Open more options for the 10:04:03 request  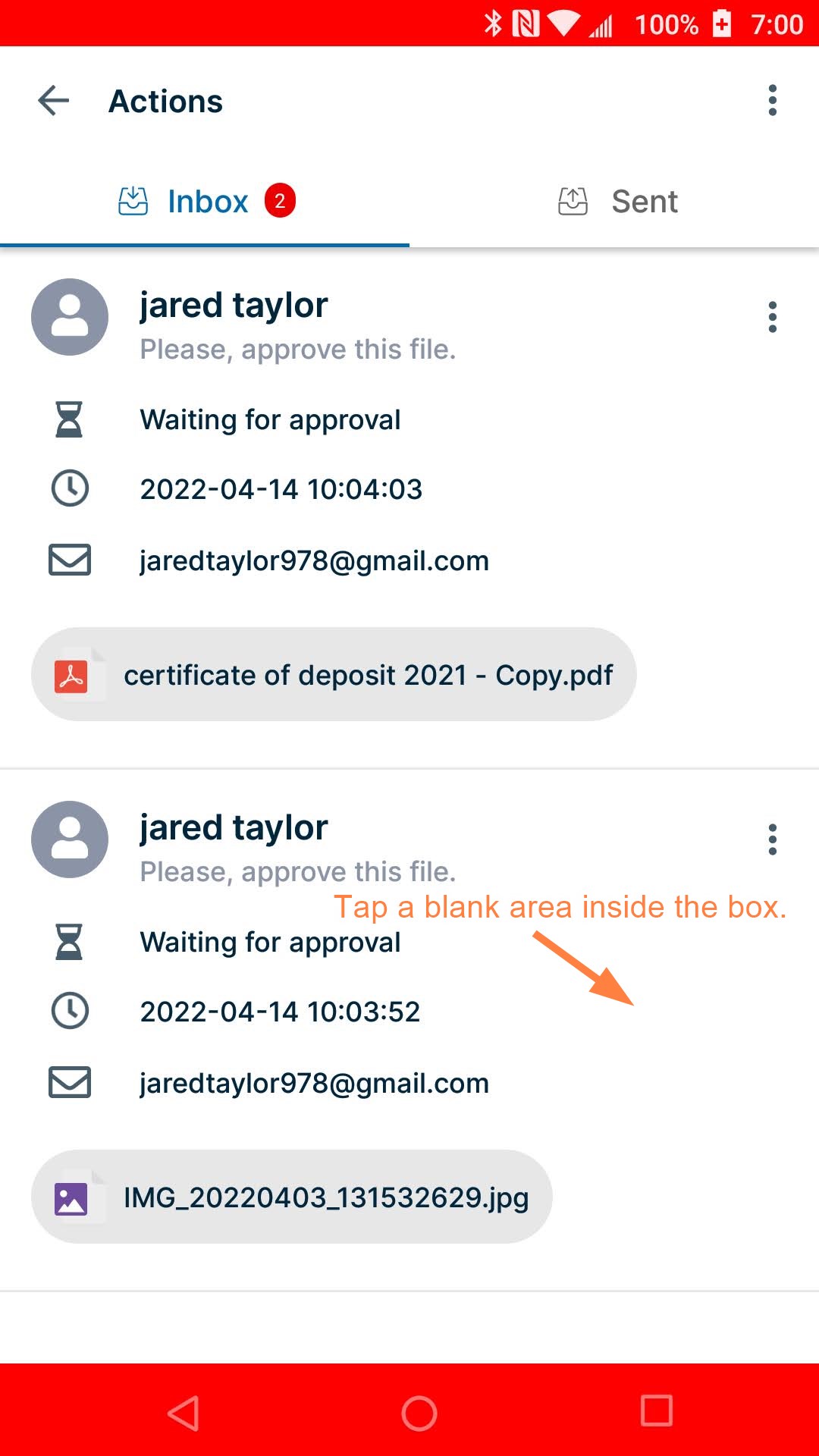(772, 317)
